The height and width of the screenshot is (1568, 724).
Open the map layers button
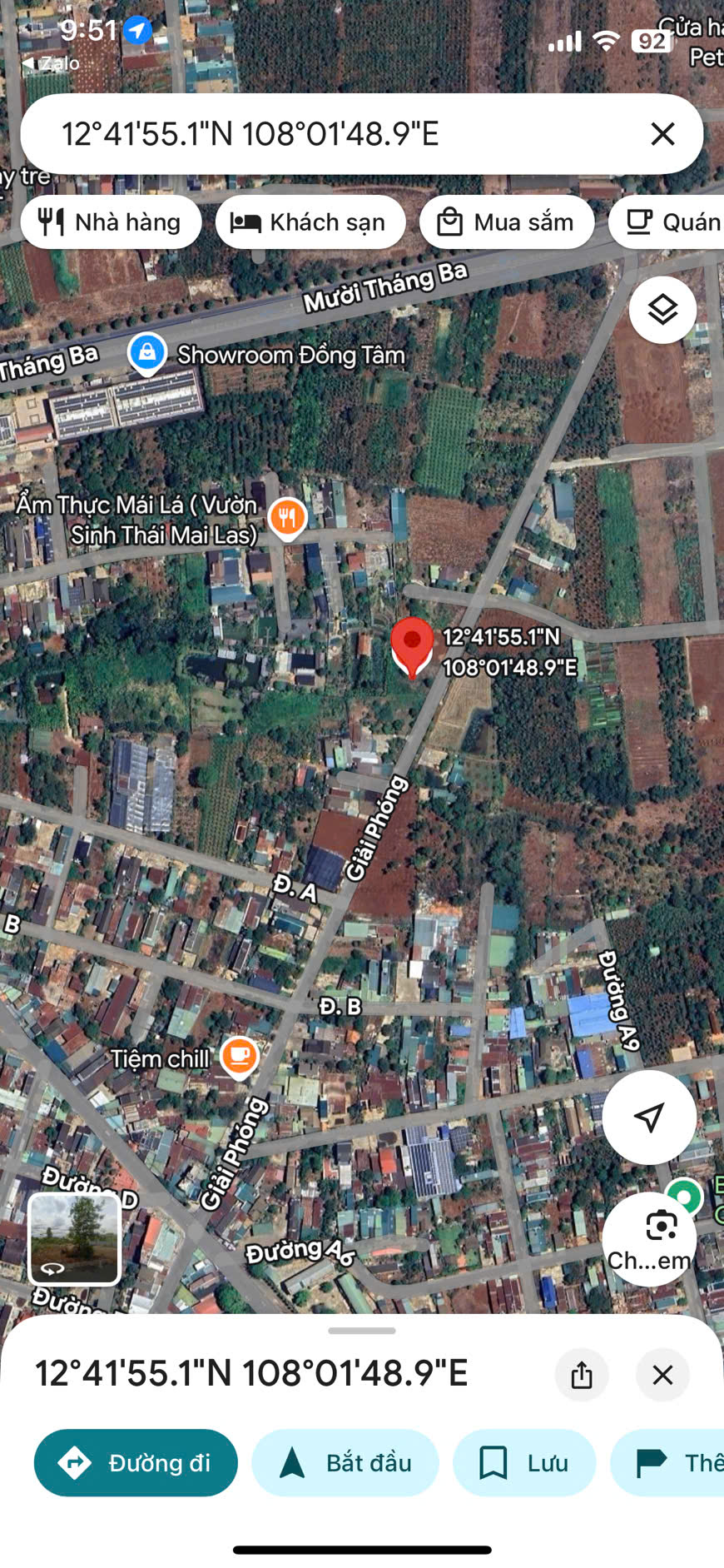pos(662,310)
